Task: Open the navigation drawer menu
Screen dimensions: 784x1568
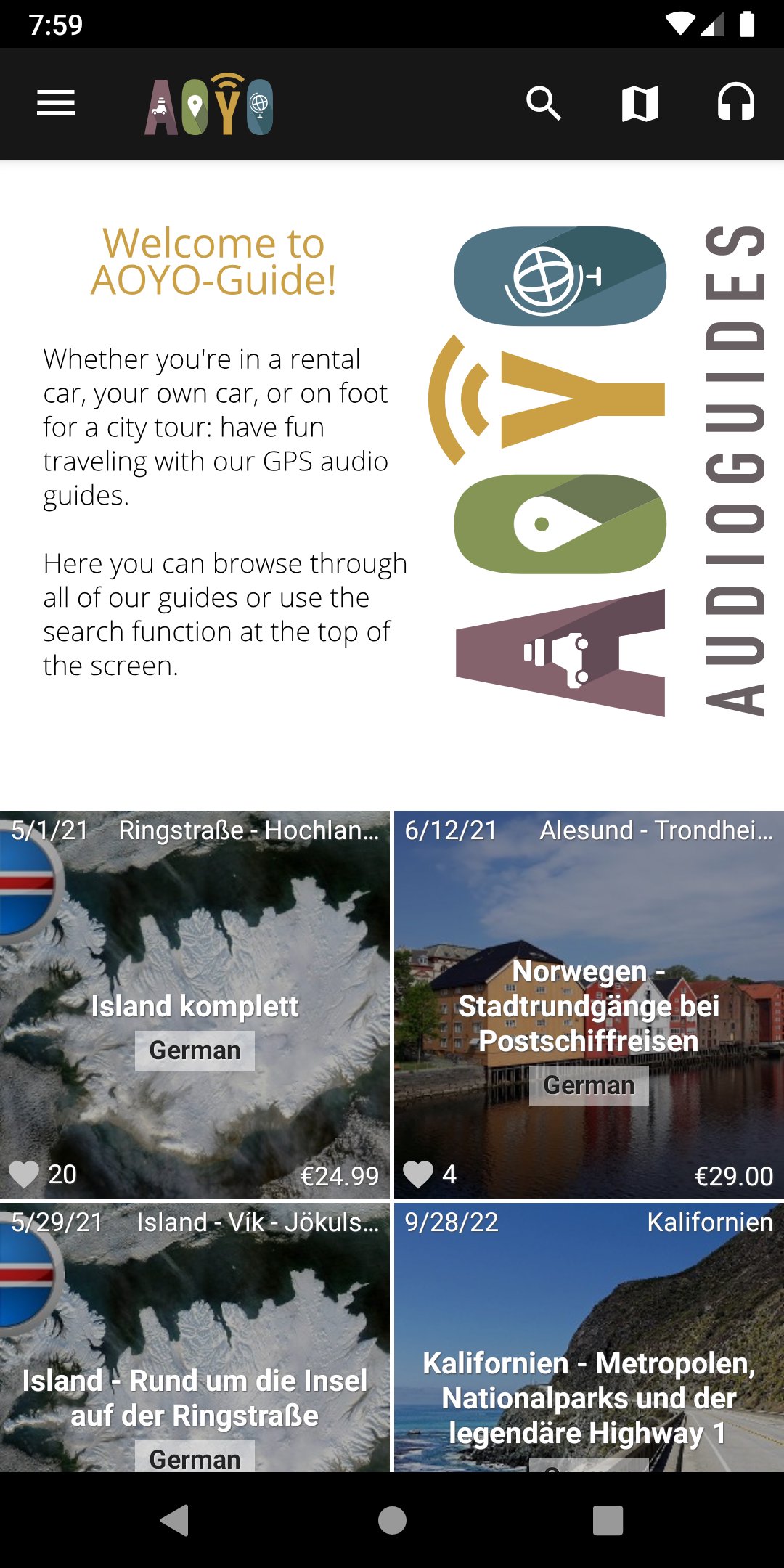Action: (x=54, y=104)
